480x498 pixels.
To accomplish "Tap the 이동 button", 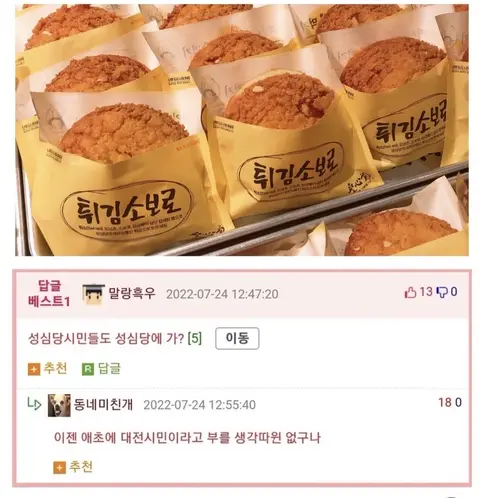I will coord(237,338).
